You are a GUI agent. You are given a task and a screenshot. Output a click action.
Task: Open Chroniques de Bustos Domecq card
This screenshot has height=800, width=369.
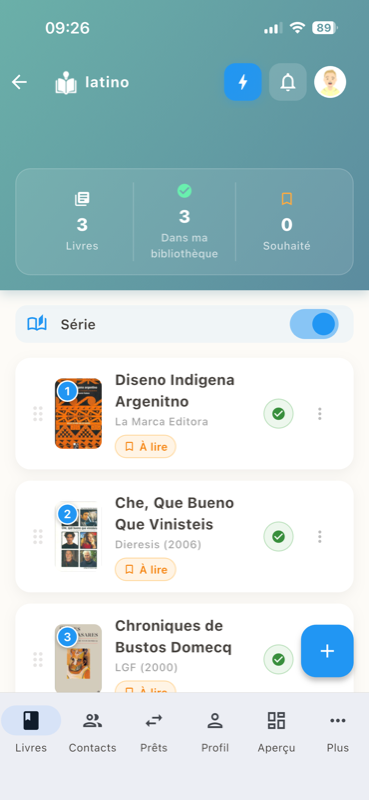(x=158, y=648)
